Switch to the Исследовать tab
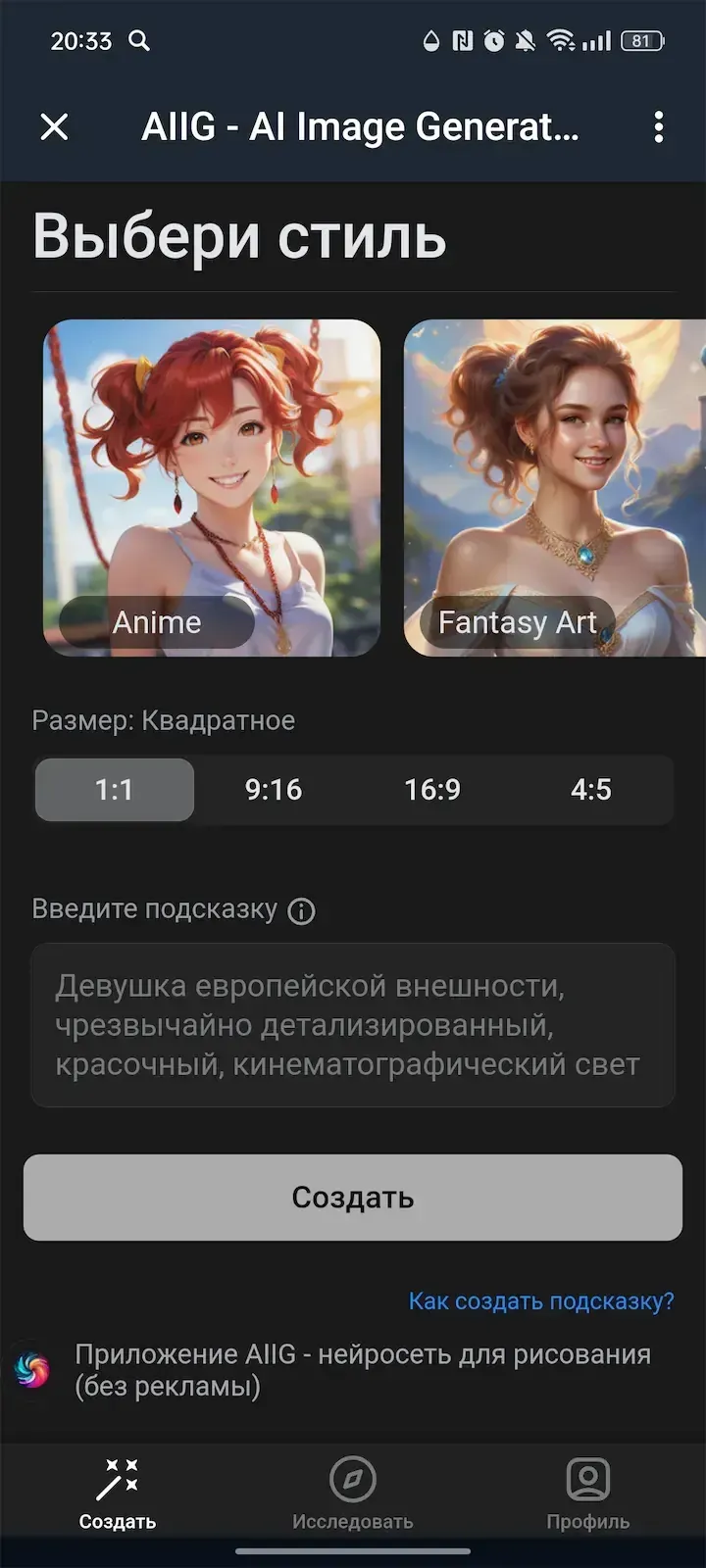The image size is (706, 1568). [x=353, y=1494]
